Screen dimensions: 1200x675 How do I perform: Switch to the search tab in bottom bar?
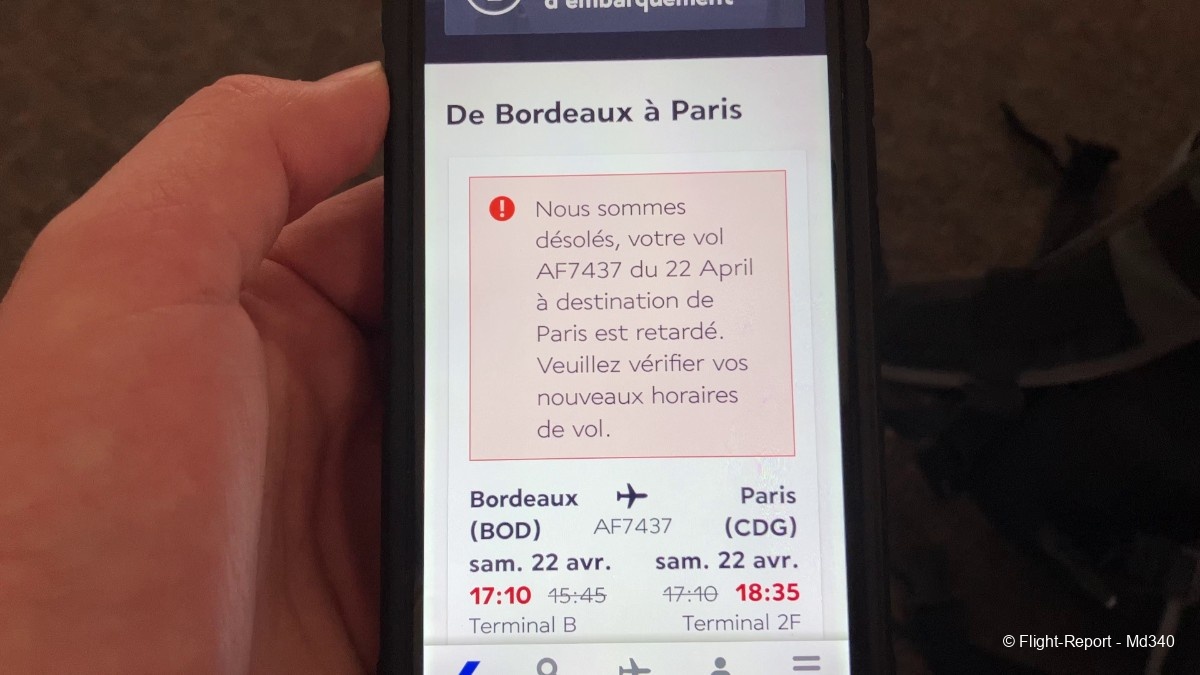(x=547, y=667)
